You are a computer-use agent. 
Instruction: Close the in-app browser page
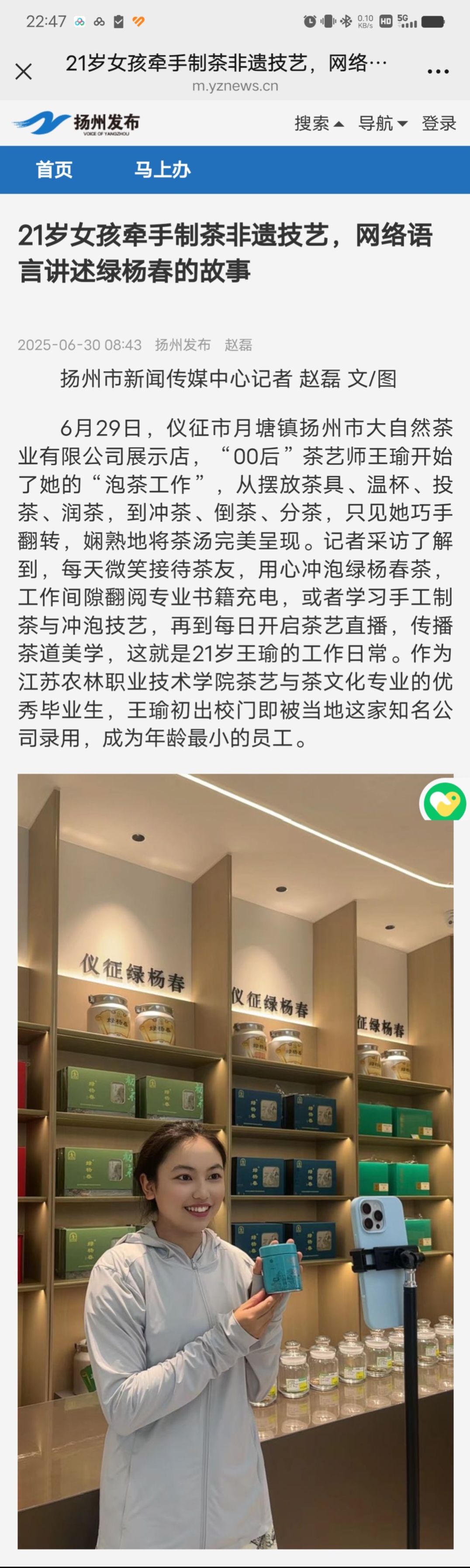24,72
